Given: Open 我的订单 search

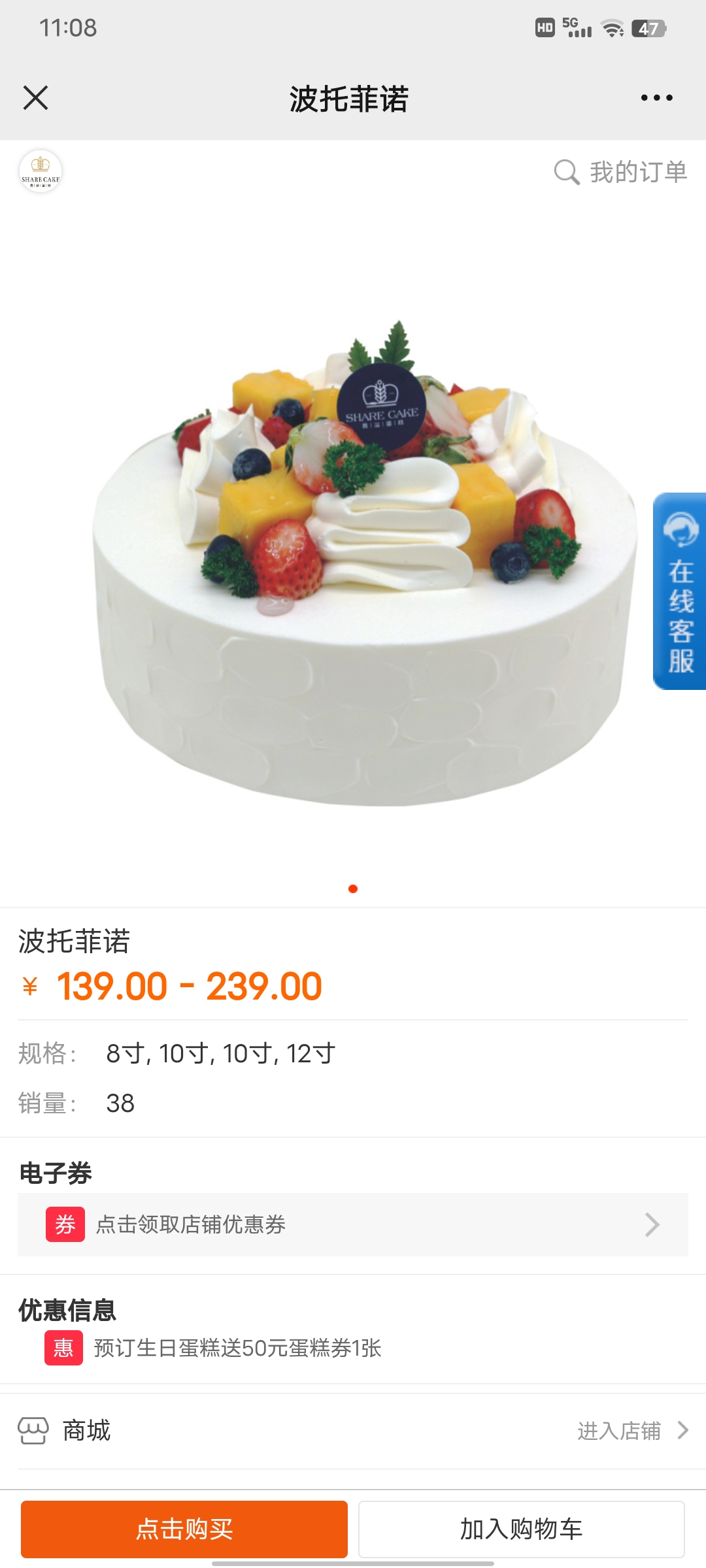Looking at the screenshot, I should point(620,172).
